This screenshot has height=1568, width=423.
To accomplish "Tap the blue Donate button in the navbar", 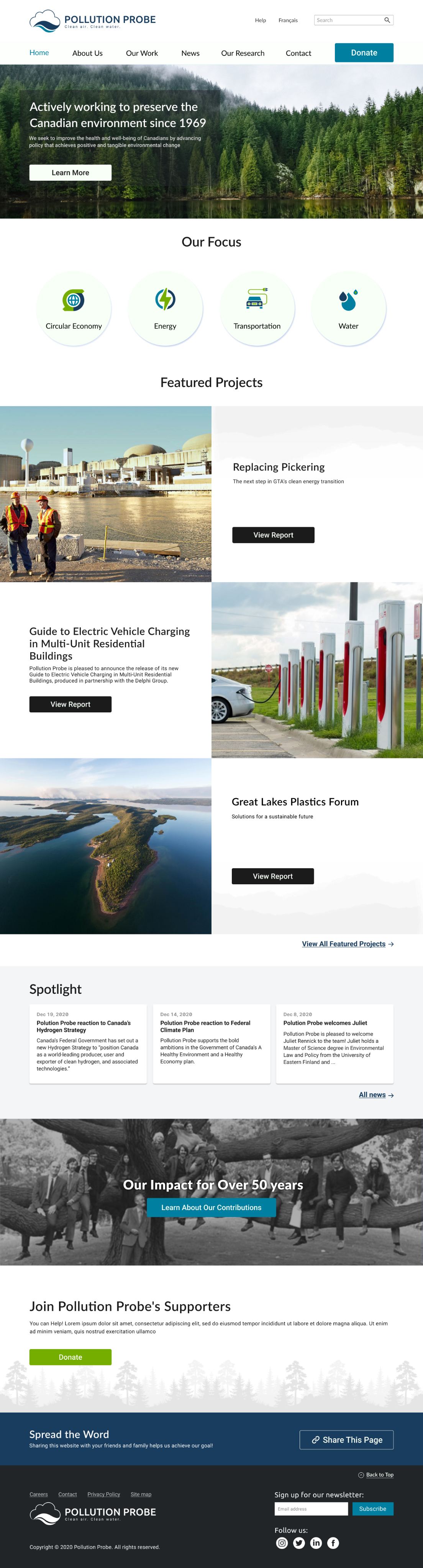I will [364, 53].
